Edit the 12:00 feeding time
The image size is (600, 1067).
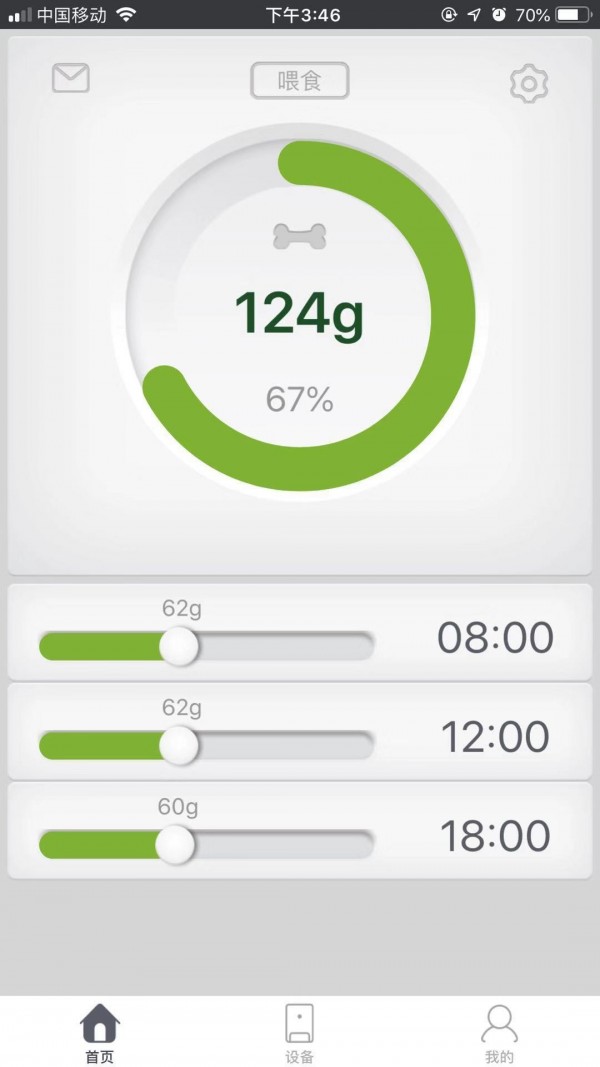point(495,738)
